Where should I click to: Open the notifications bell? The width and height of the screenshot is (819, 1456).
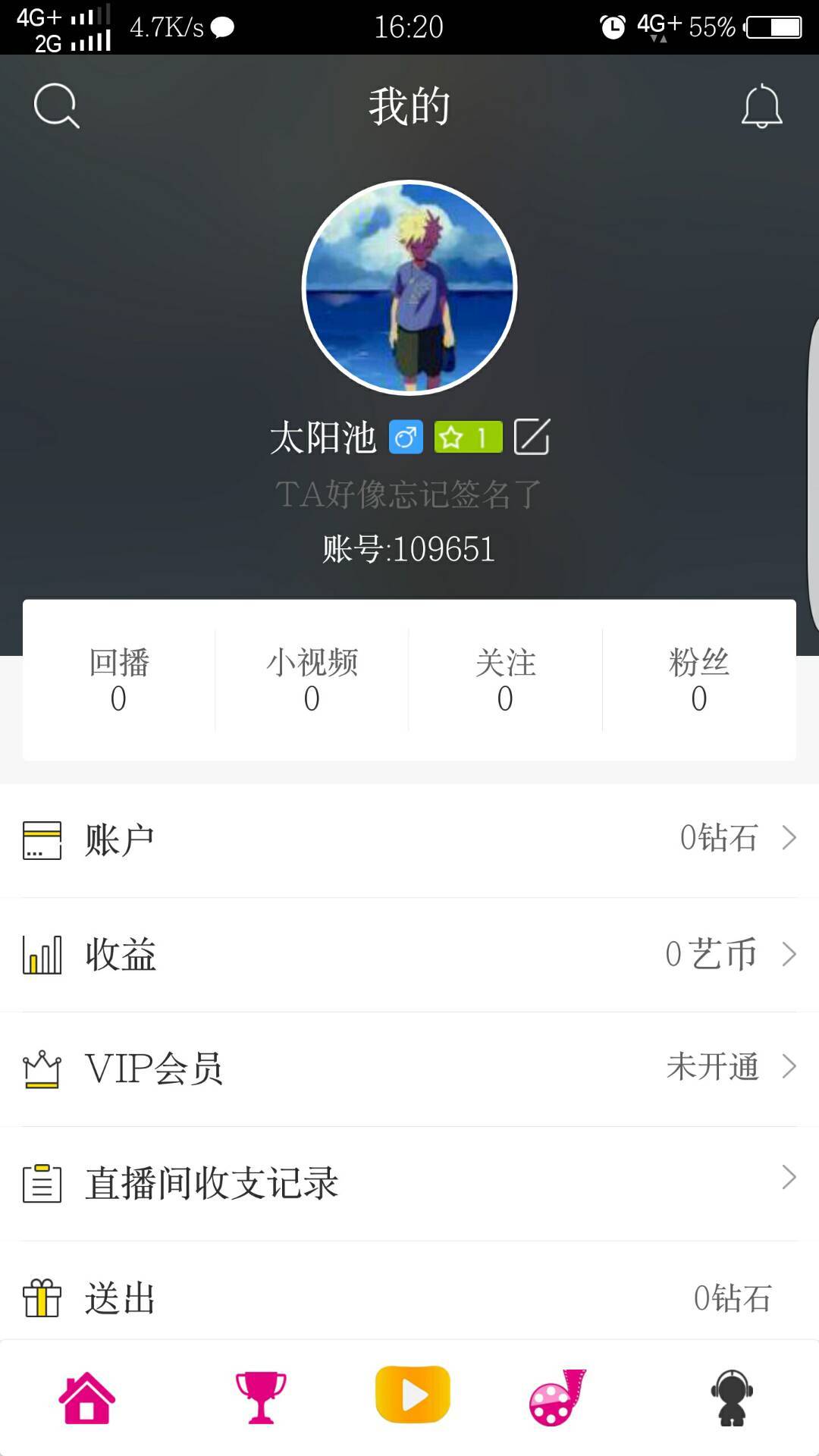coord(761,106)
